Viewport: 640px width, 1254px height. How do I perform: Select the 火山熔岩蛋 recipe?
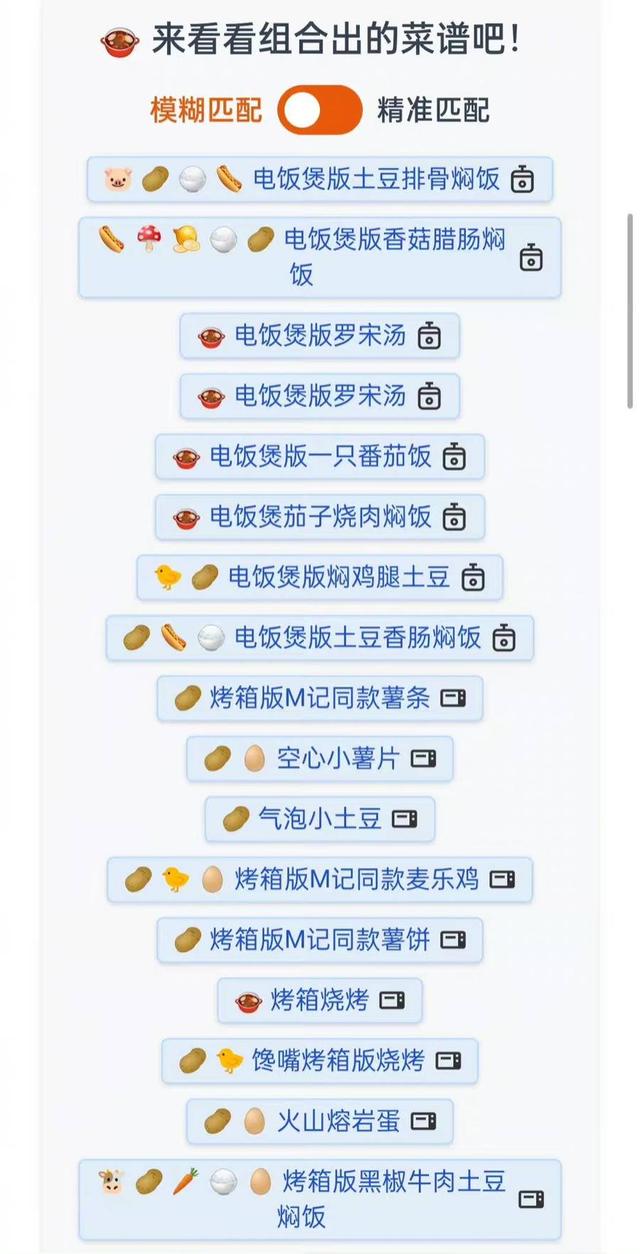(319, 1121)
